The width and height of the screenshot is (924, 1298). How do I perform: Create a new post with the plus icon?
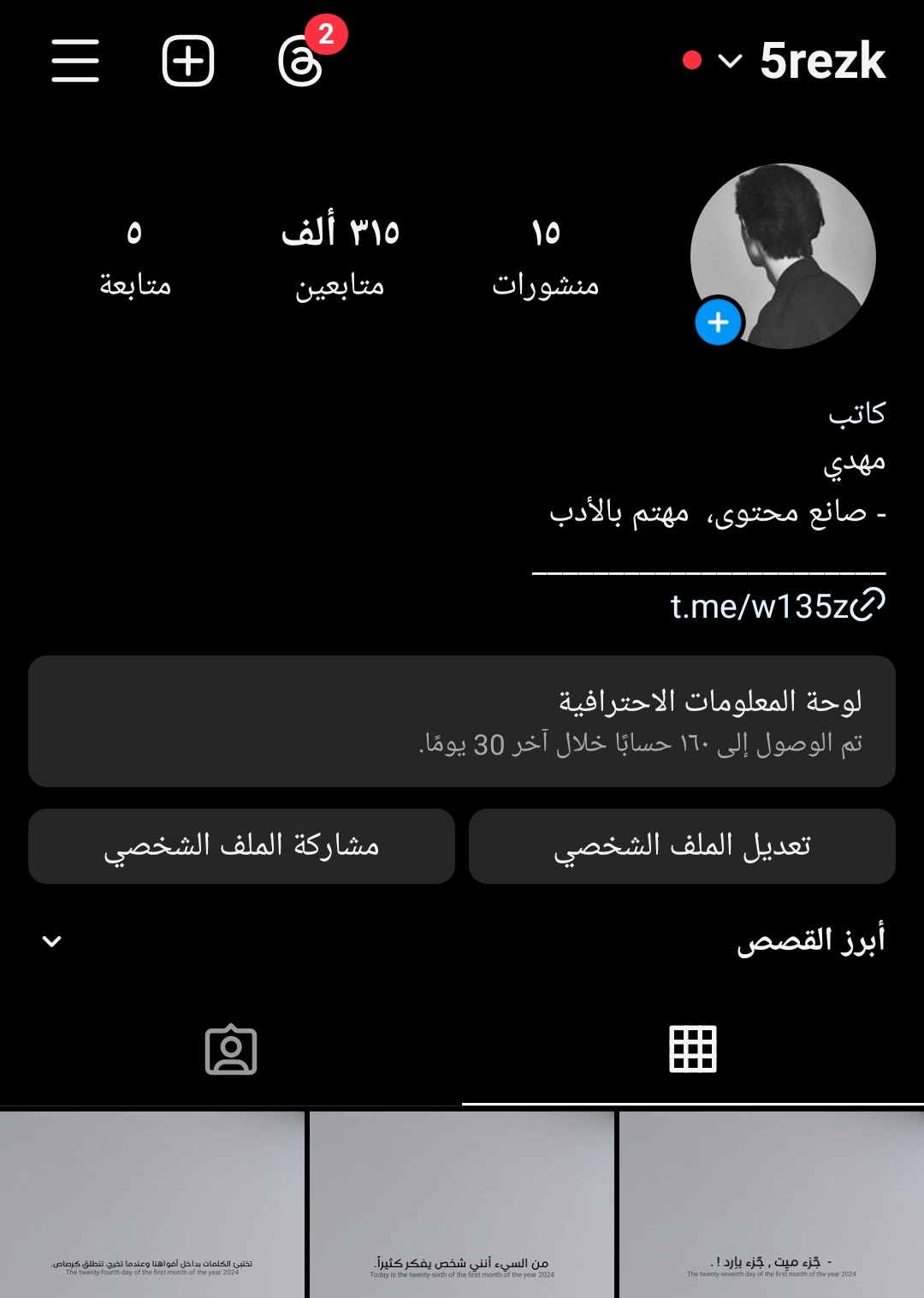point(188,61)
